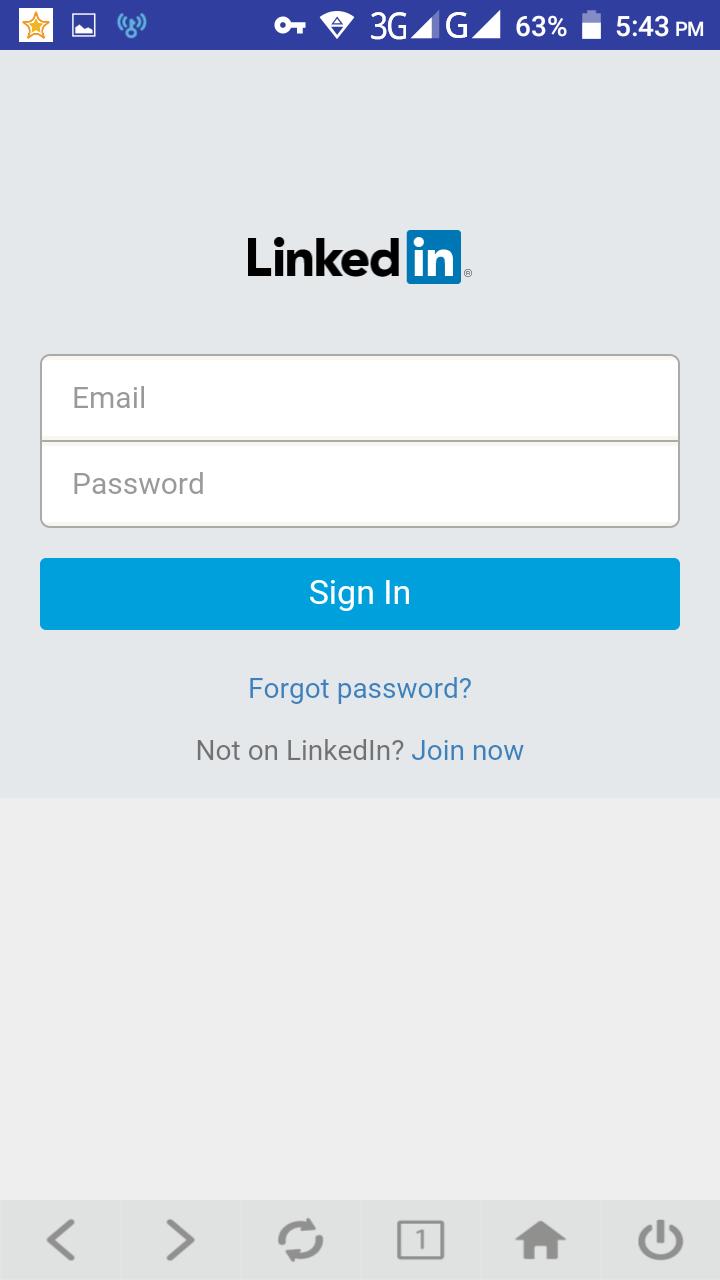720x1280 pixels.
Task: Go to the browser home page
Action: (x=540, y=1240)
